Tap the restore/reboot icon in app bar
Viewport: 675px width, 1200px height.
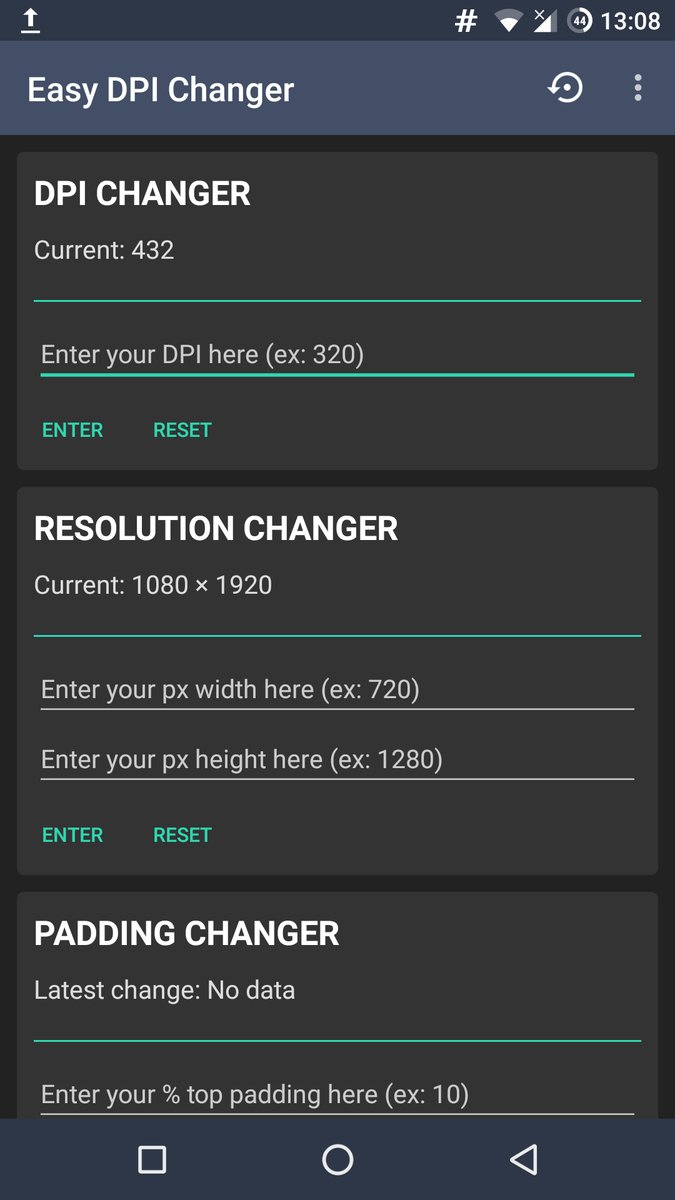click(x=565, y=88)
